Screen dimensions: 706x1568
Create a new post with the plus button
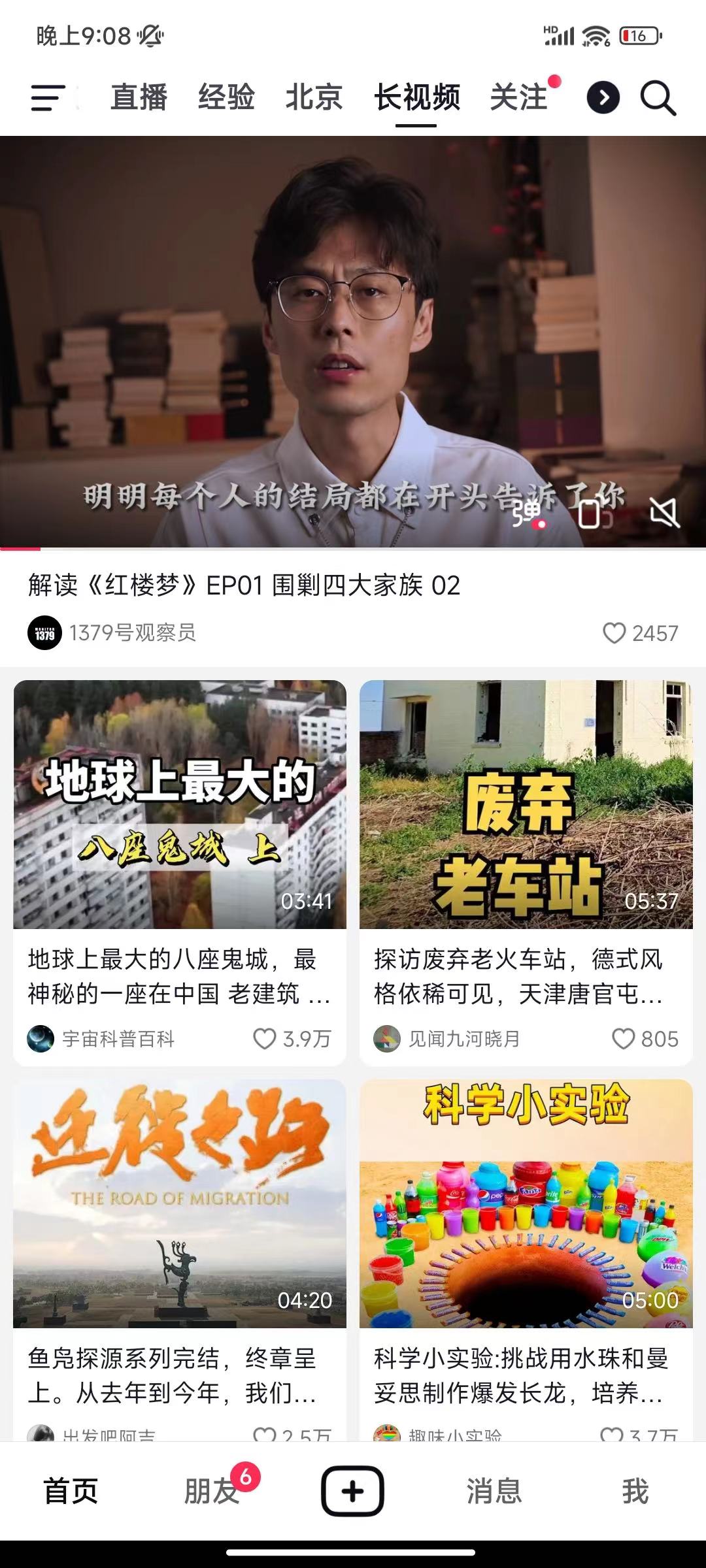pyautogui.click(x=352, y=1491)
